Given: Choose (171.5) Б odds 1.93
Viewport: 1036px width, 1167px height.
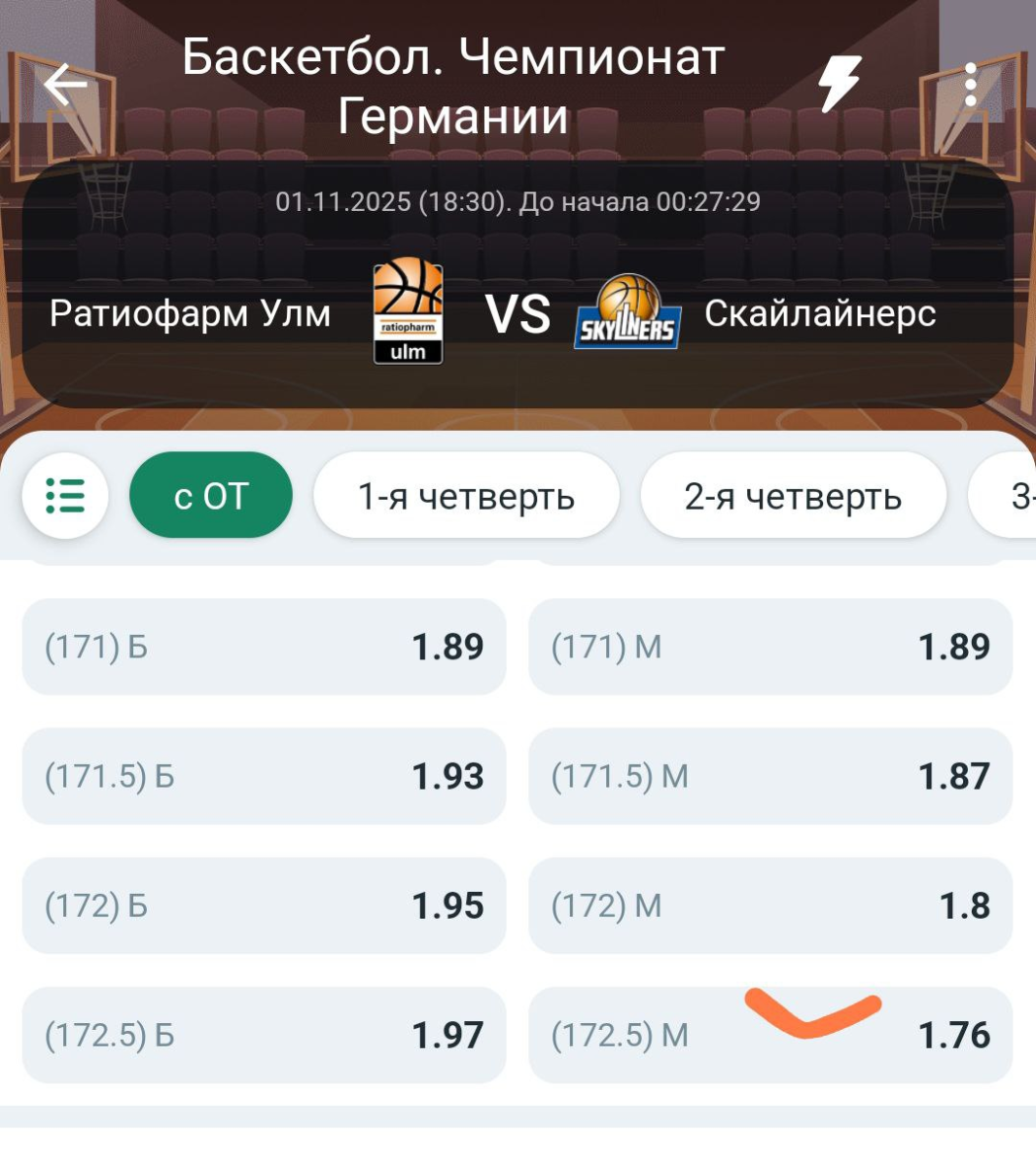Looking at the screenshot, I should click(264, 776).
